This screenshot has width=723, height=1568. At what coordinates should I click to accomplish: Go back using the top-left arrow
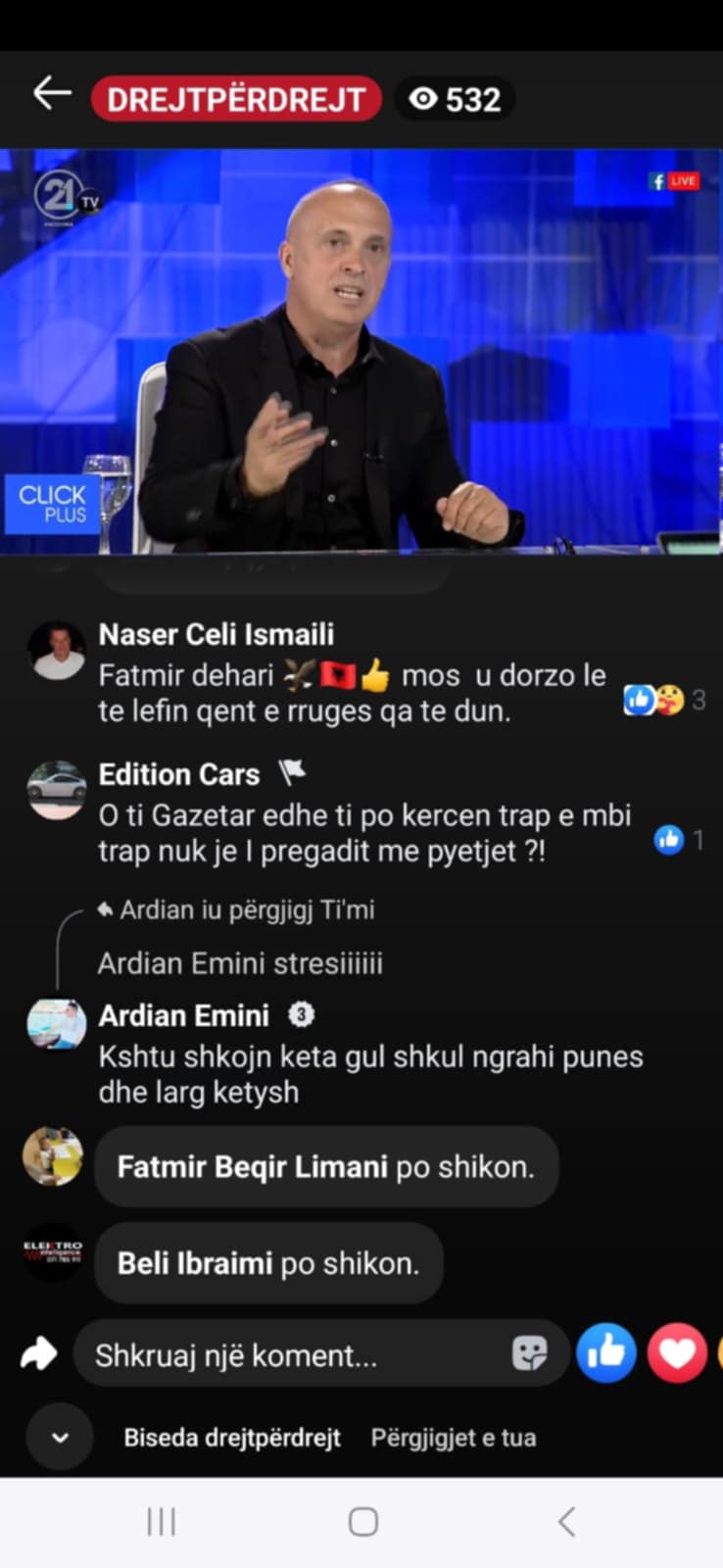[x=52, y=95]
